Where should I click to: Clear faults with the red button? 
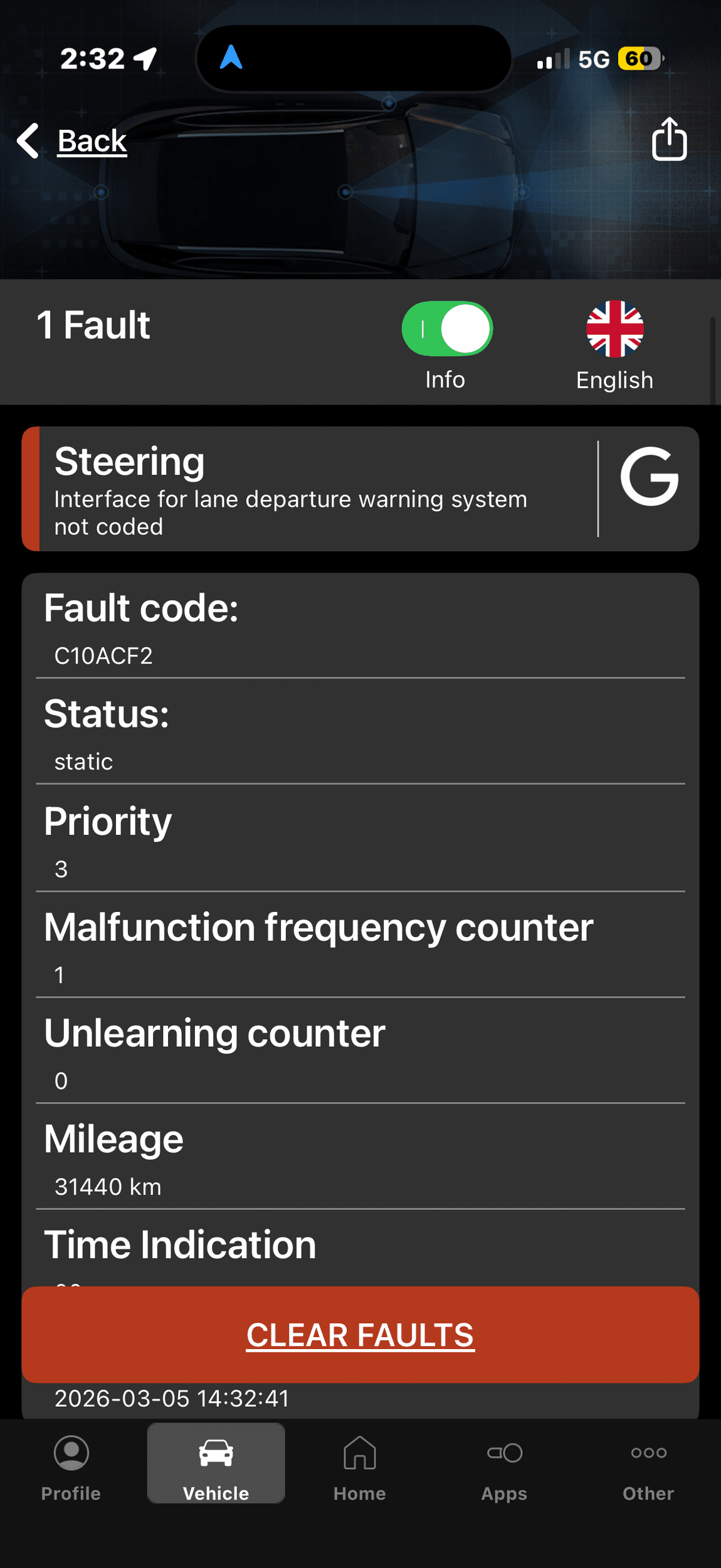tap(360, 1335)
